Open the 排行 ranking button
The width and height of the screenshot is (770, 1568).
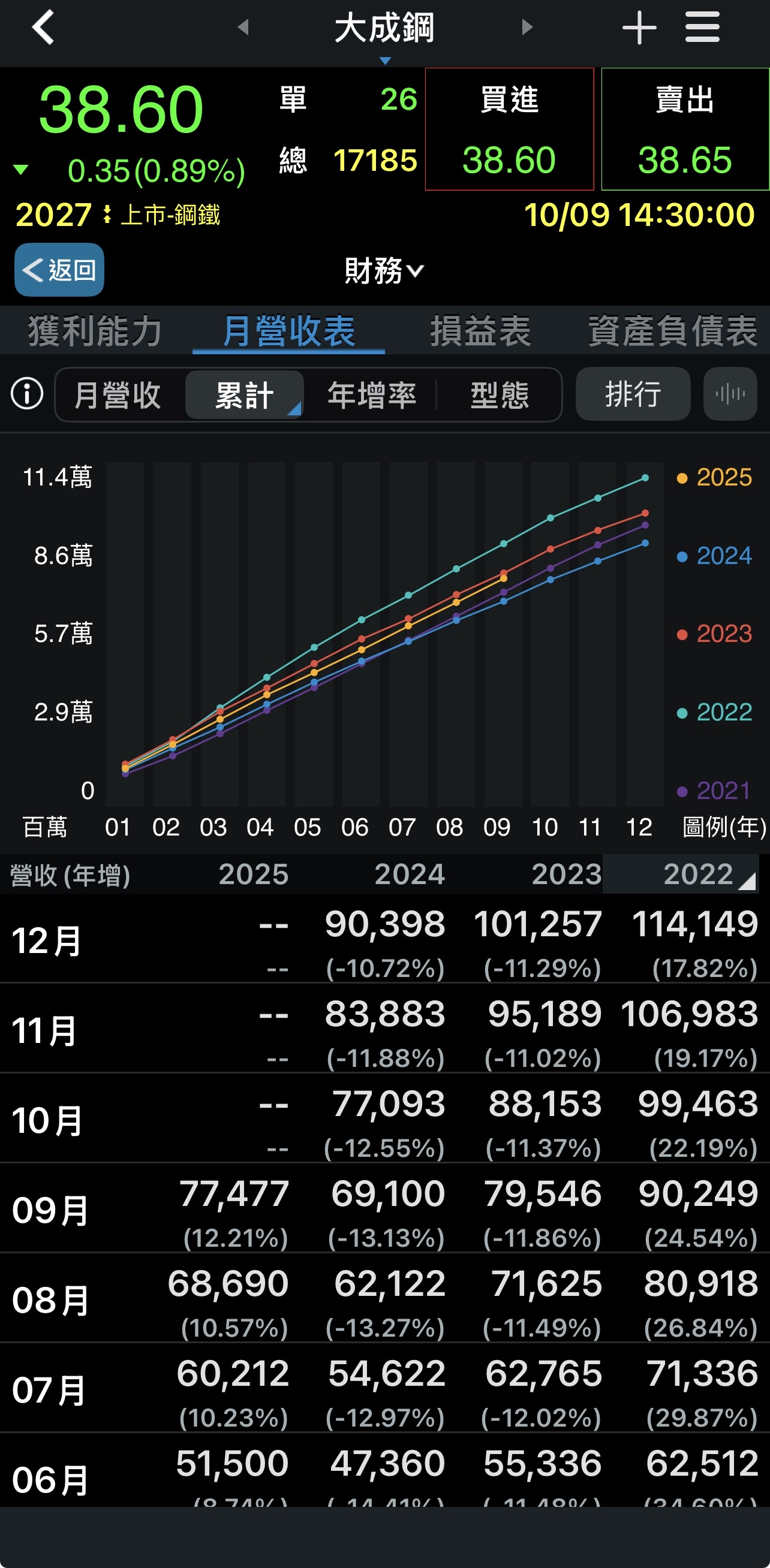633,394
